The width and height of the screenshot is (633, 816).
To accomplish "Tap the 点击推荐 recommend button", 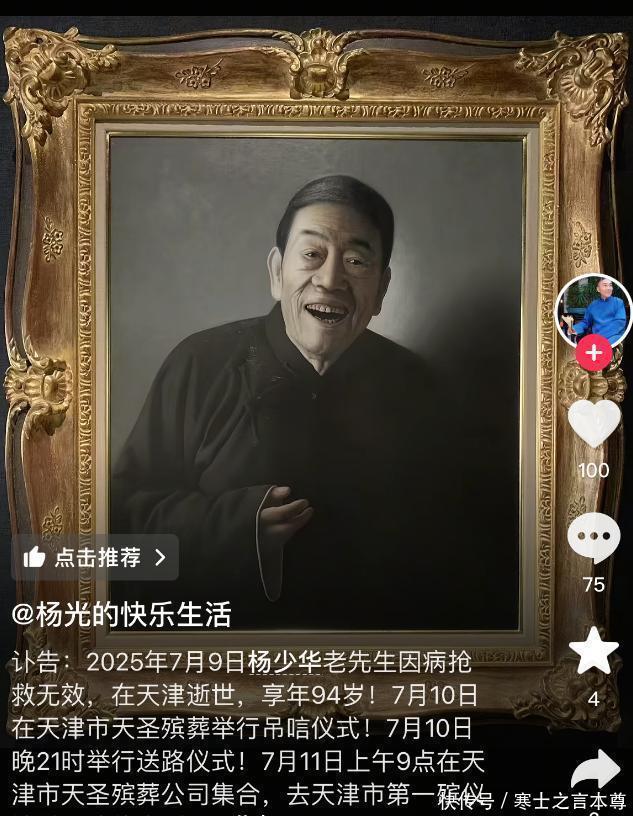I will (95, 558).
